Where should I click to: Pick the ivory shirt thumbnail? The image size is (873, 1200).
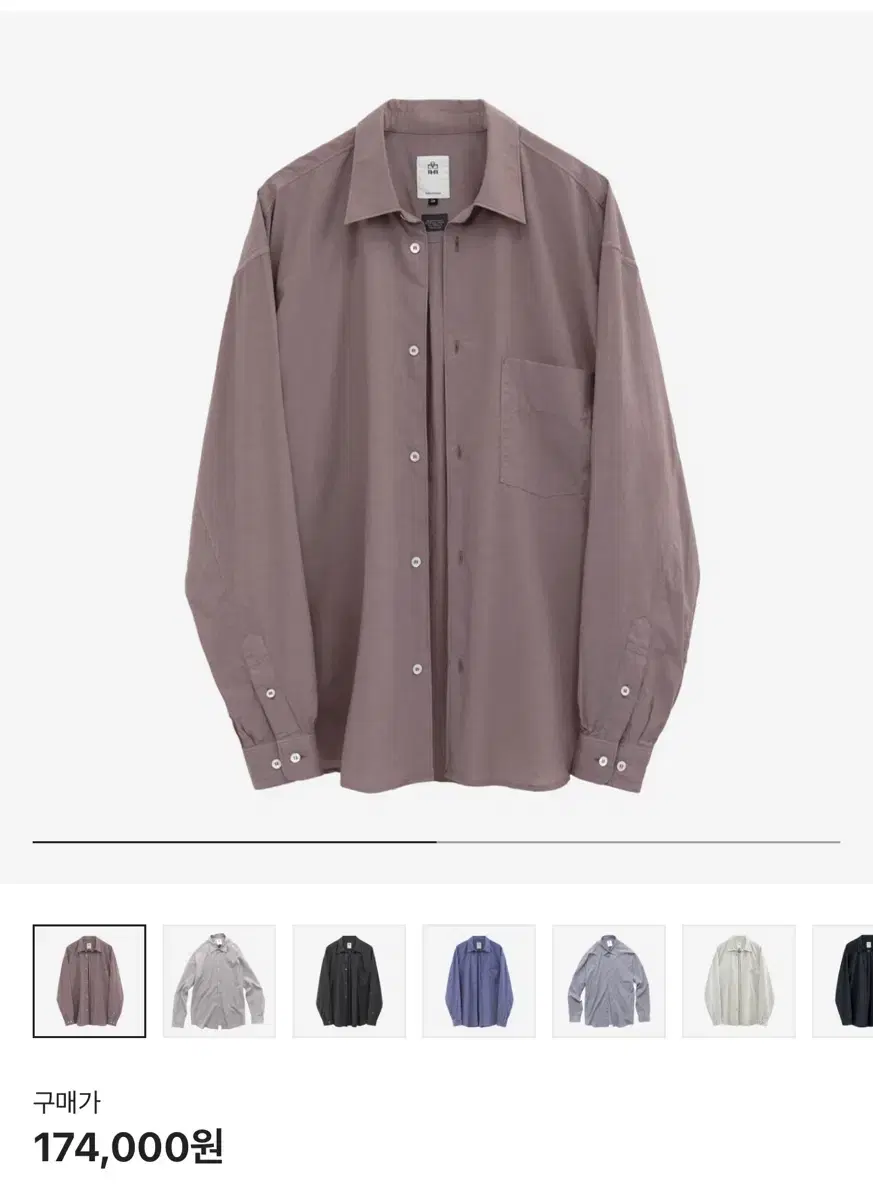[x=739, y=981]
